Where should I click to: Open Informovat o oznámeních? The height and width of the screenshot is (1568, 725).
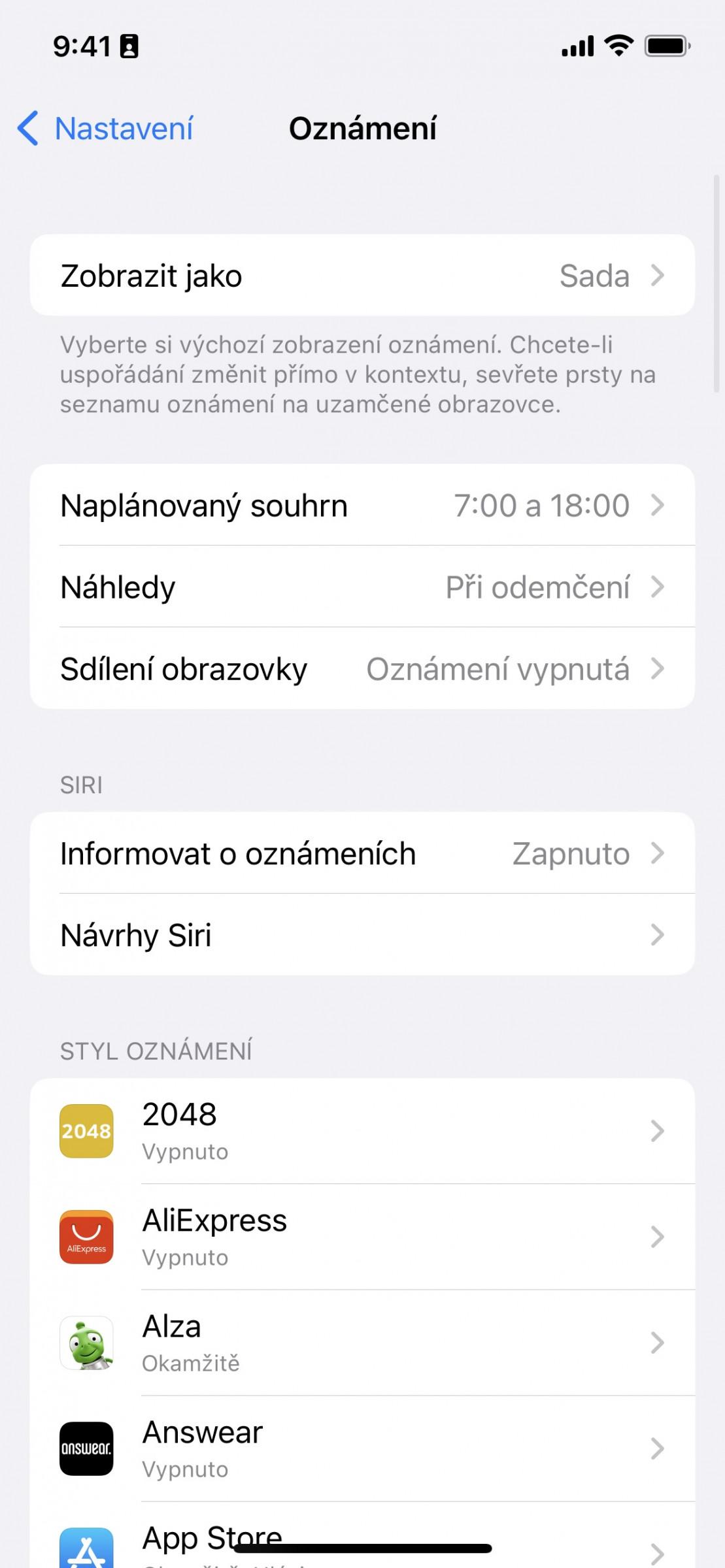point(362,853)
